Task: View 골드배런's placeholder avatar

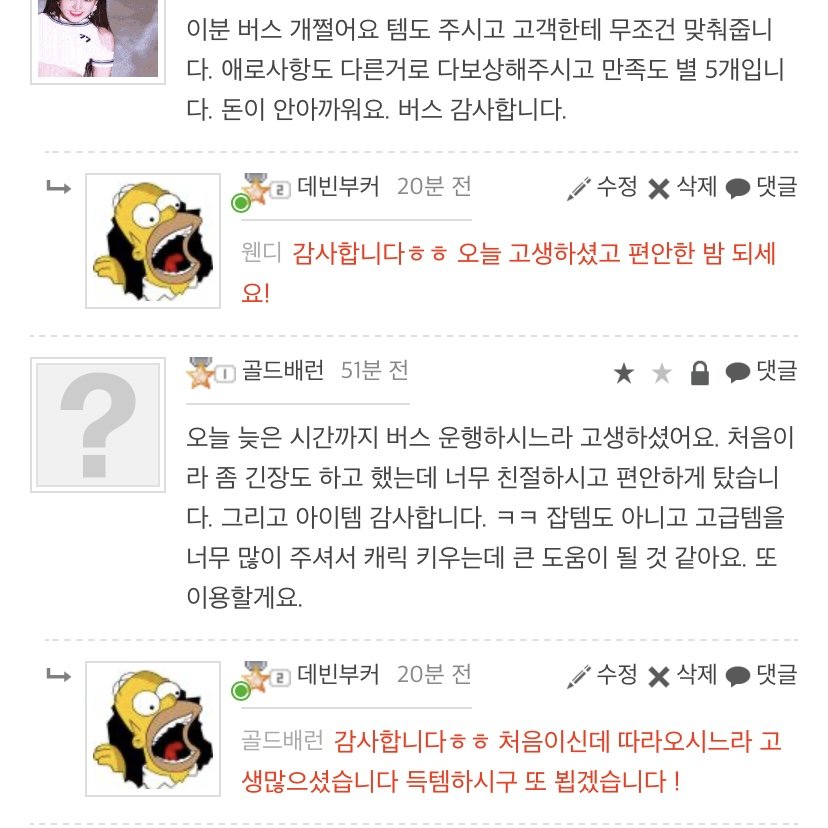Action: click(98, 425)
